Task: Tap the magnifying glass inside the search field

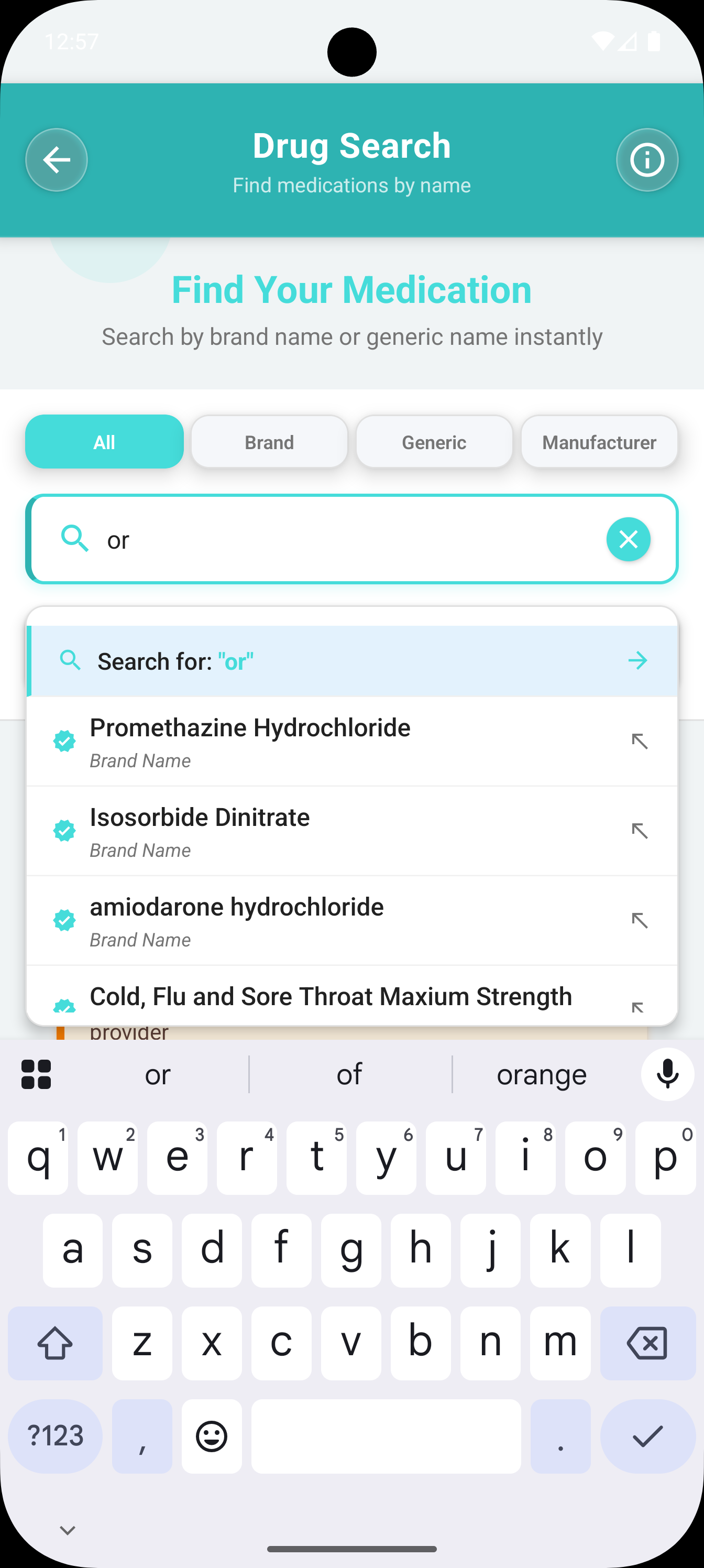Action: pyautogui.click(x=75, y=539)
